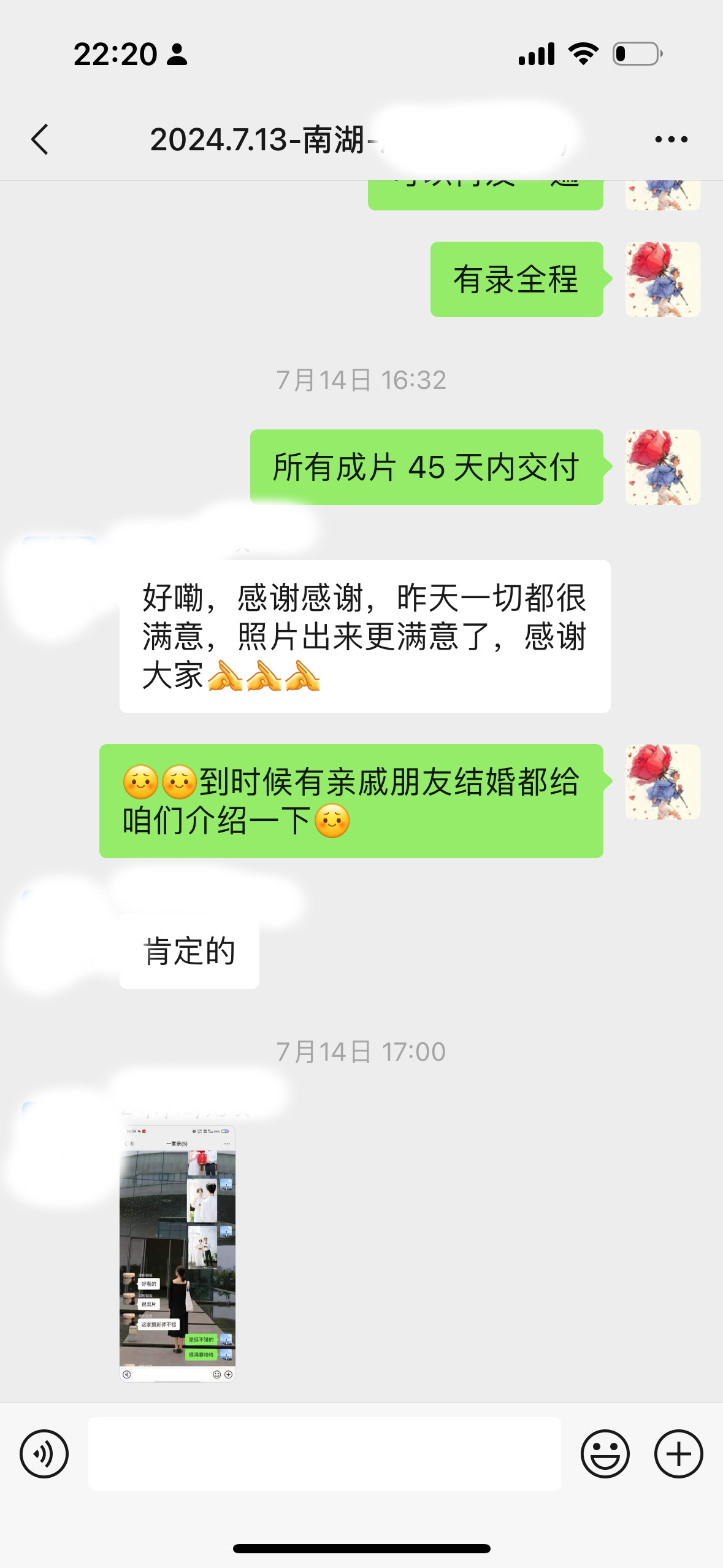
Task: Go back to the chat list
Action: (x=40, y=139)
